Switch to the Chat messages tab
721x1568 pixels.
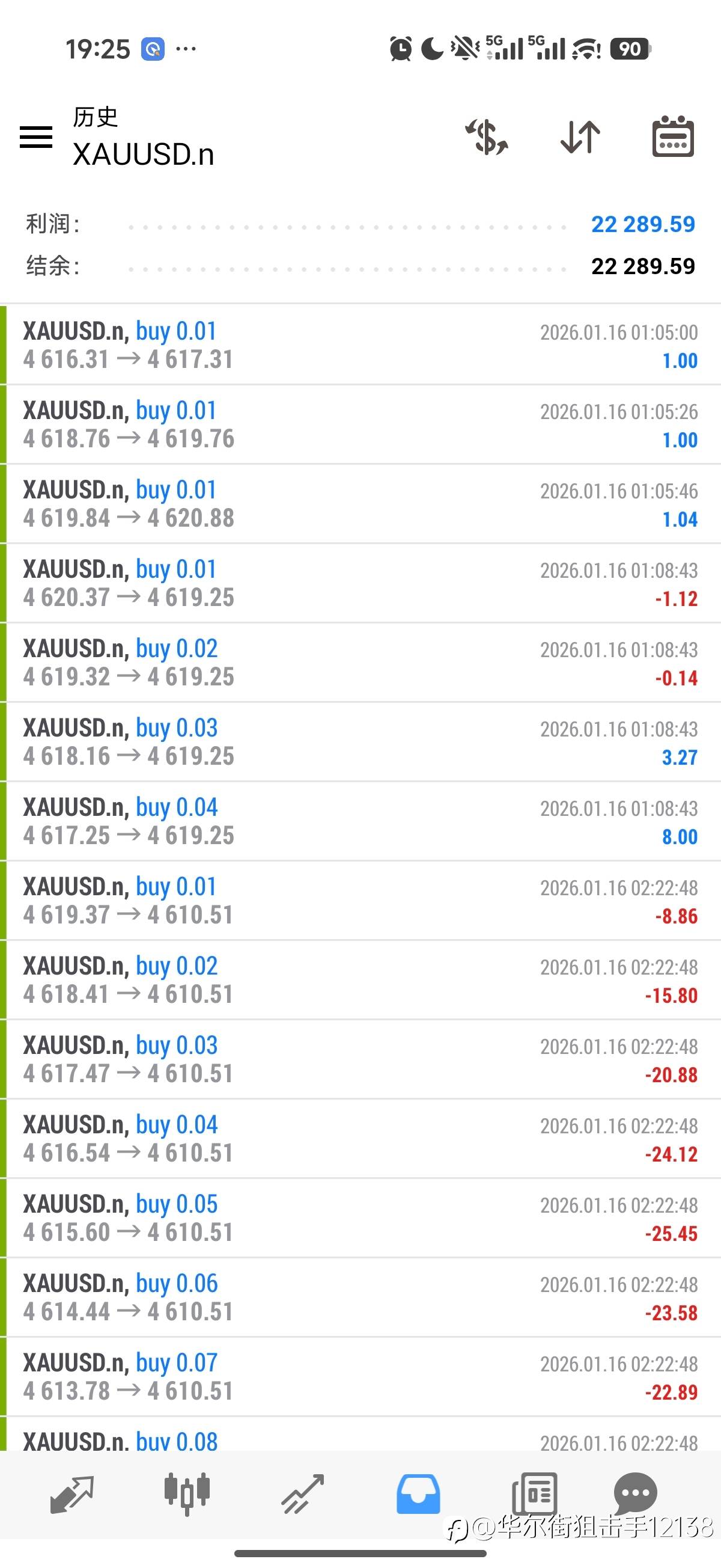636,1493
